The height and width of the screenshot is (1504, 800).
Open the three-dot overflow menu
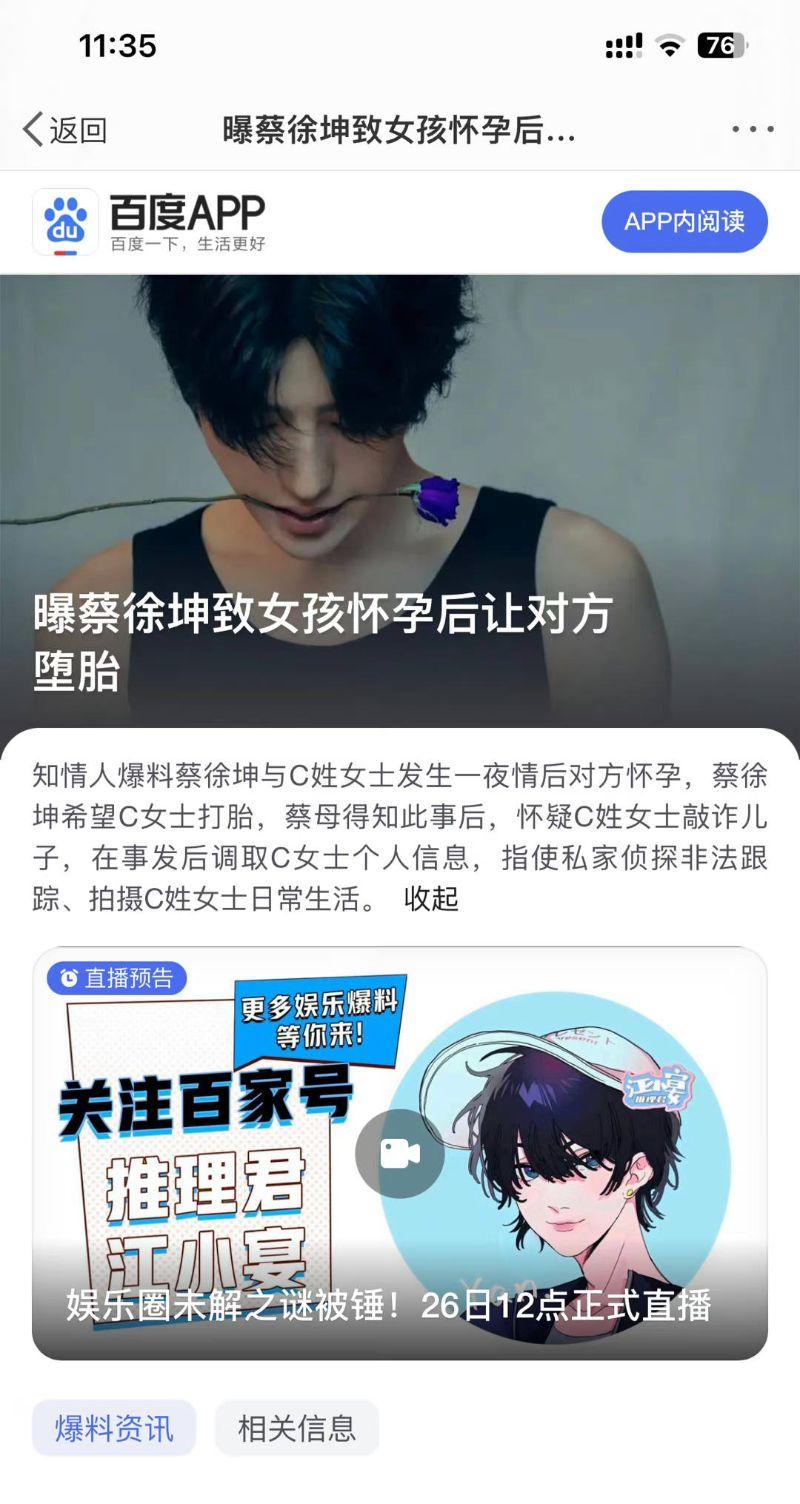[752, 129]
